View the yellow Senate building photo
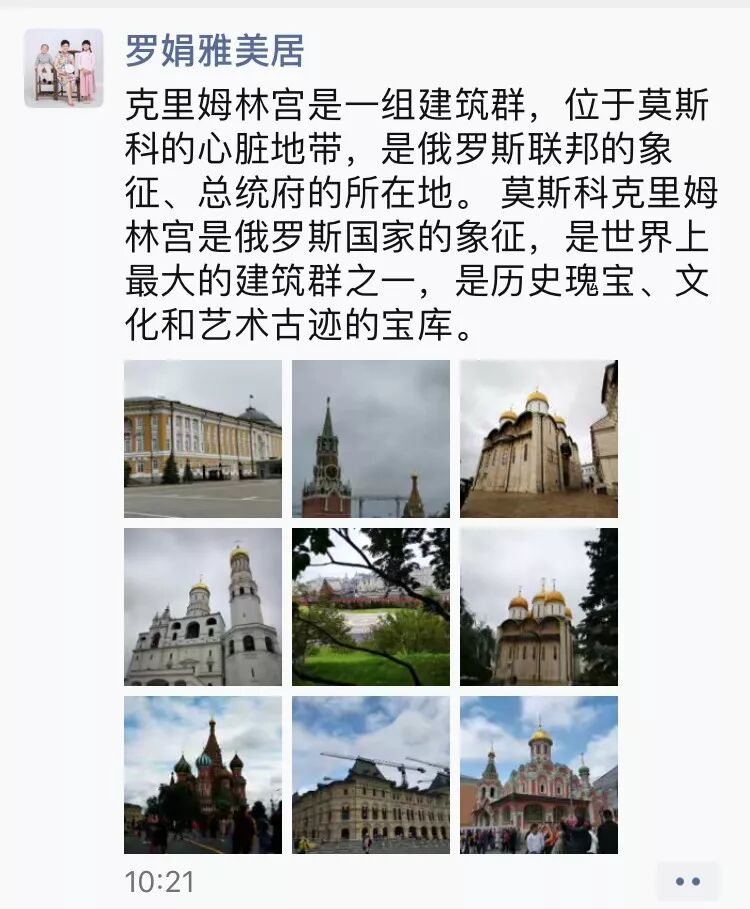This screenshot has width=750, height=909. 203,439
